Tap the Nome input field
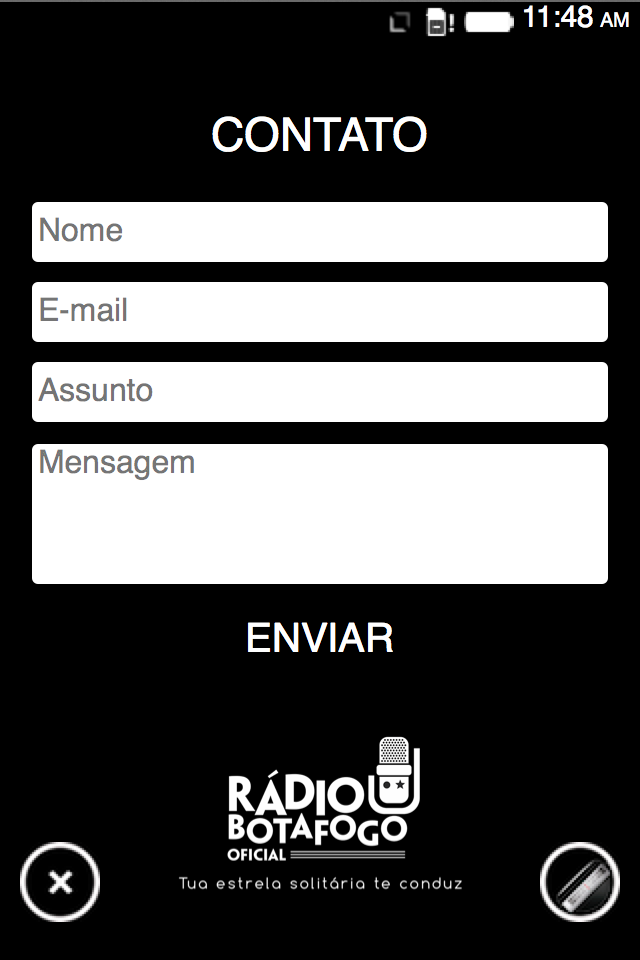Viewport: 640px width, 960px height. coord(320,232)
